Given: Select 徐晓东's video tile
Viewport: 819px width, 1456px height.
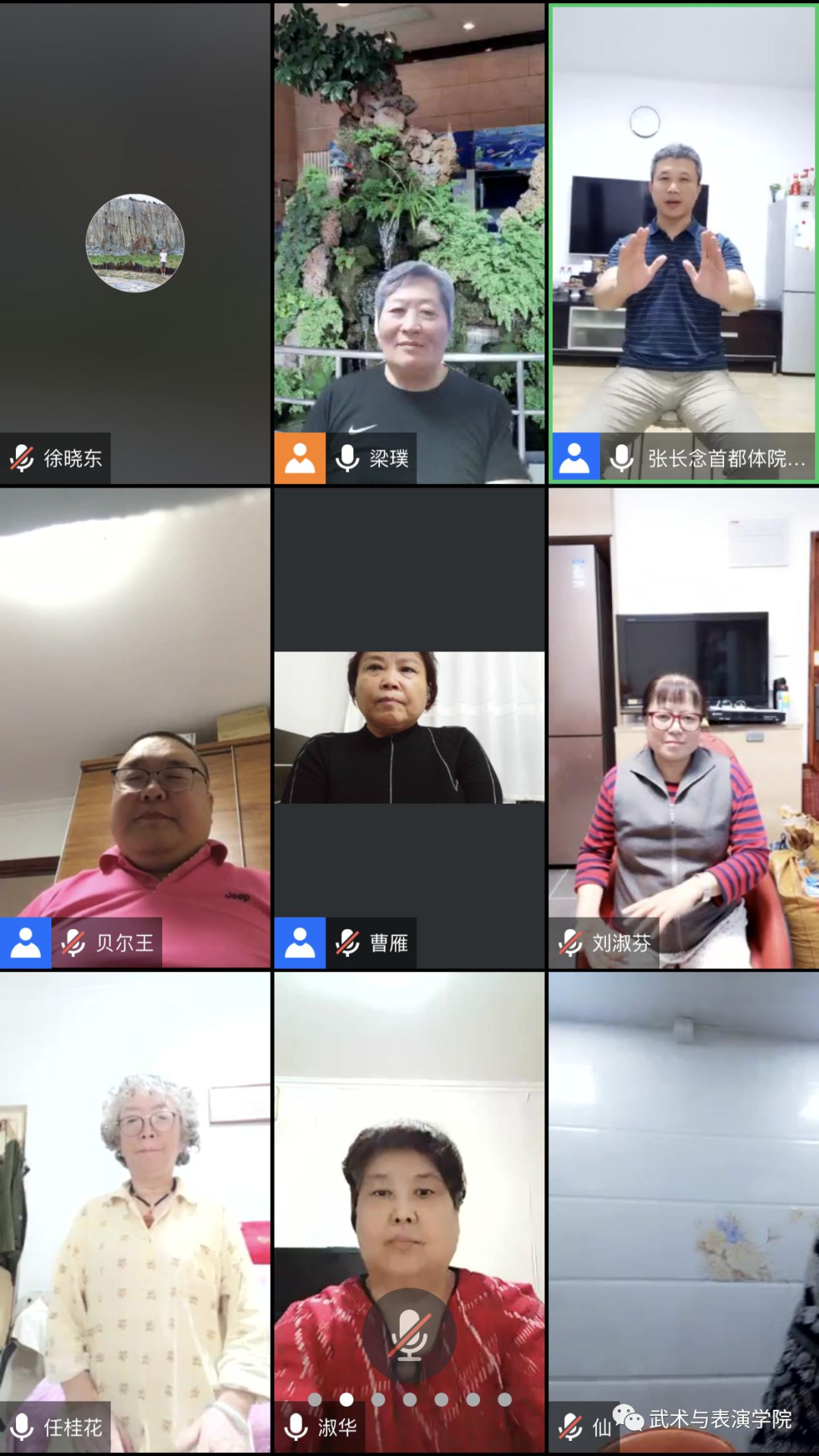Looking at the screenshot, I should click(x=135, y=243).
